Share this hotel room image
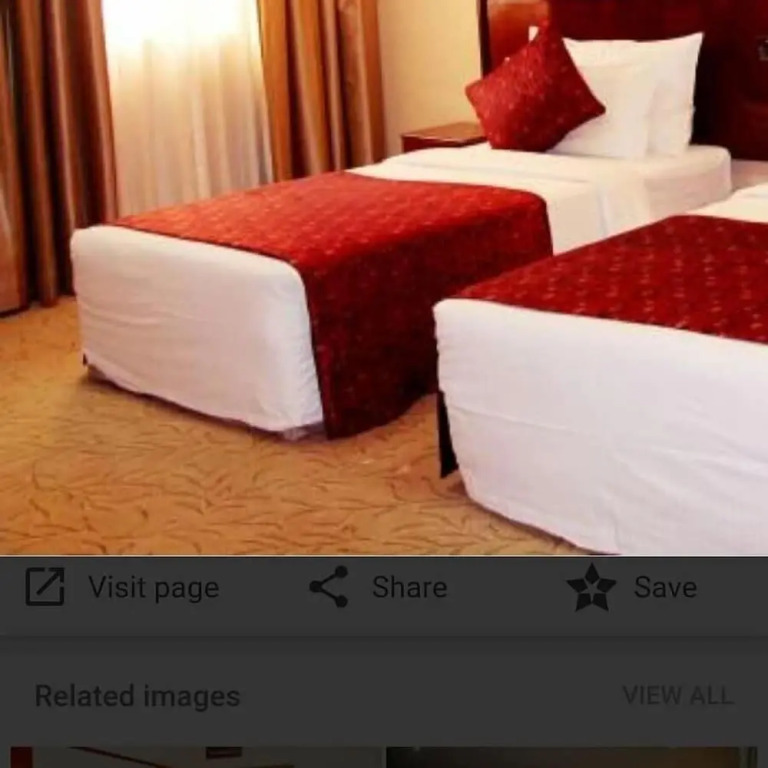The width and height of the screenshot is (768, 768). (x=378, y=587)
